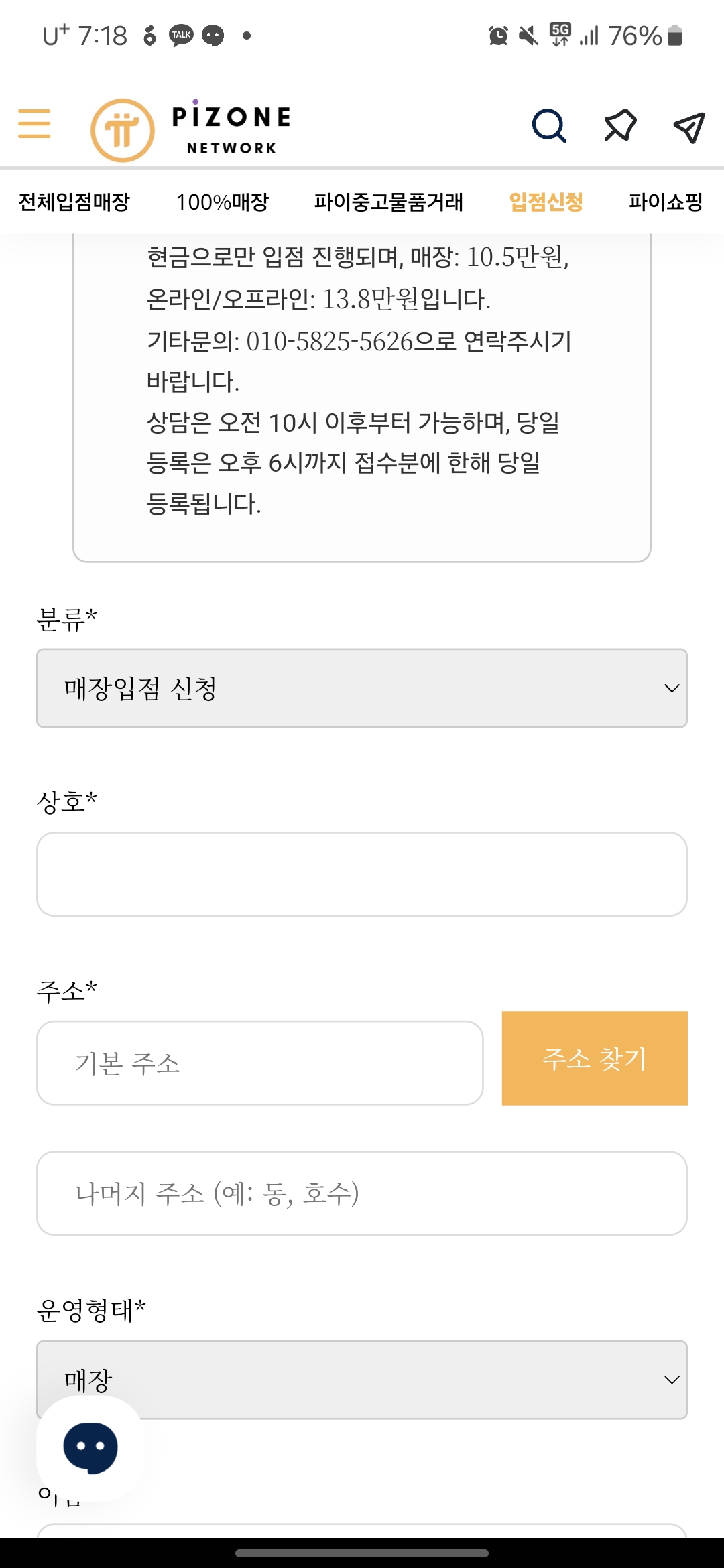Screen dimensions: 724x1568
Task: Tap the paper plane send icon
Action: click(x=689, y=127)
